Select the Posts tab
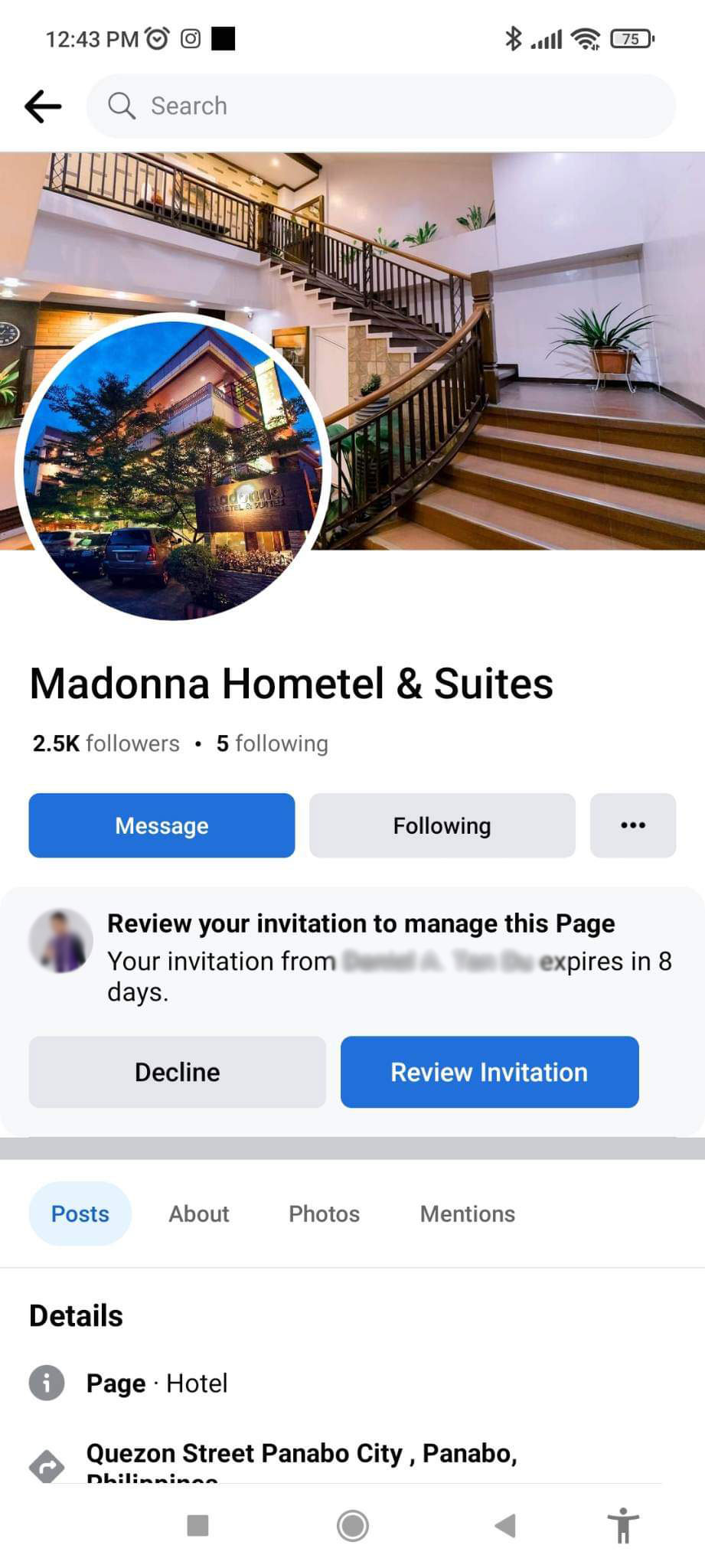Viewport: 705px width, 1568px height. point(80,1214)
